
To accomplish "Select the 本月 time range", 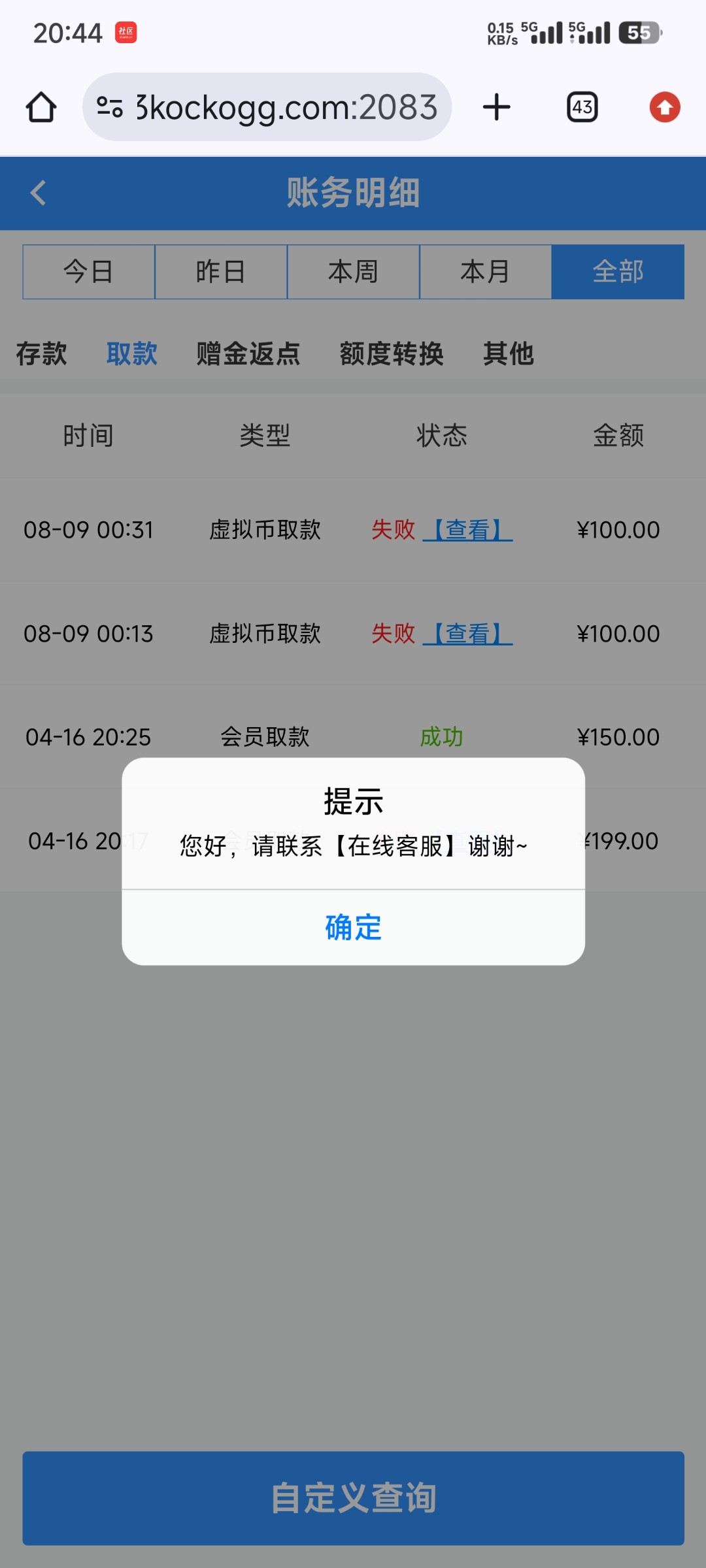I will click(x=485, y=272).
